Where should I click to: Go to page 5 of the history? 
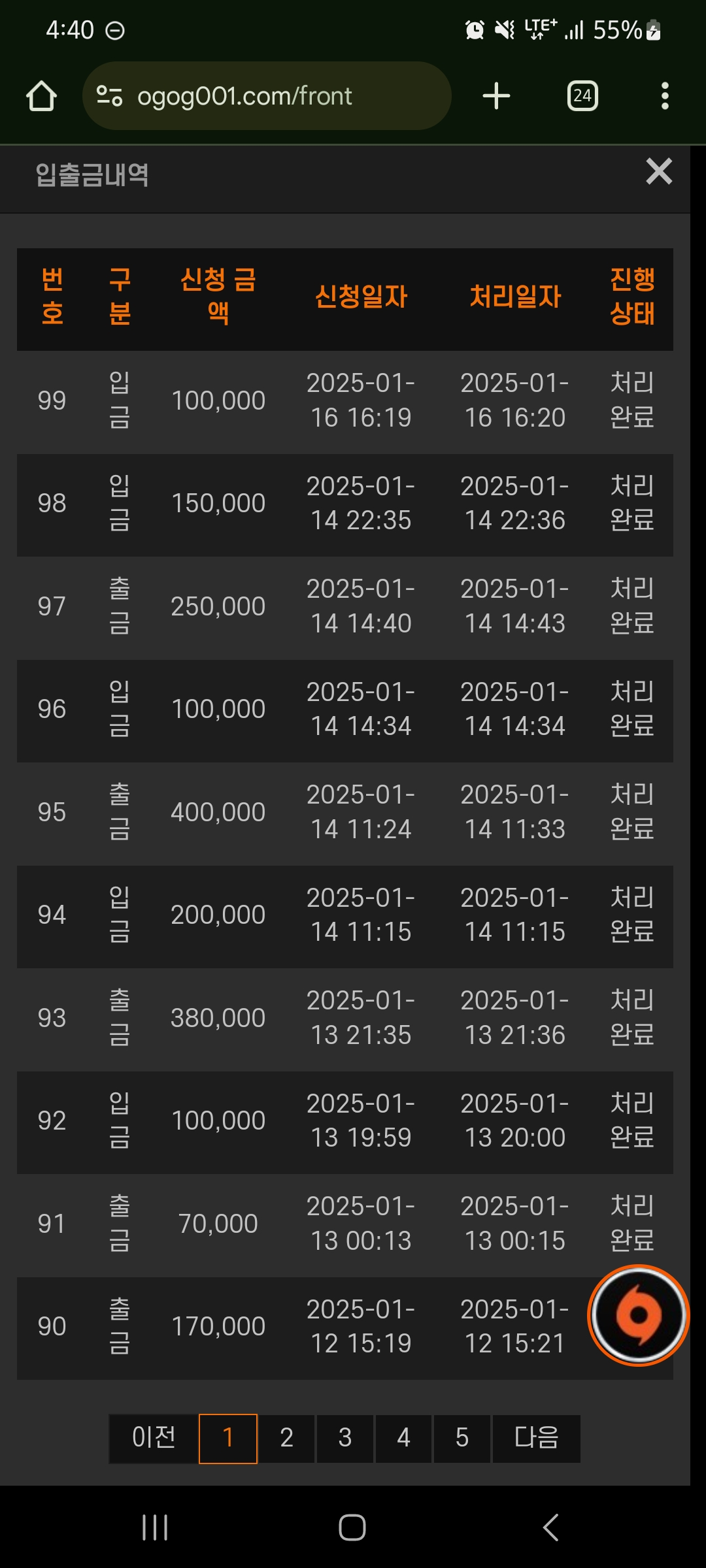[x=462, y=1438]
